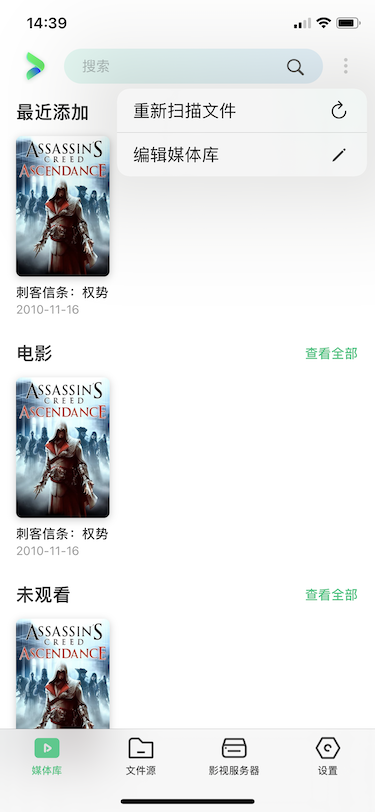Choose 编辑媒体库 to edit library

click(x=242, y=155)
